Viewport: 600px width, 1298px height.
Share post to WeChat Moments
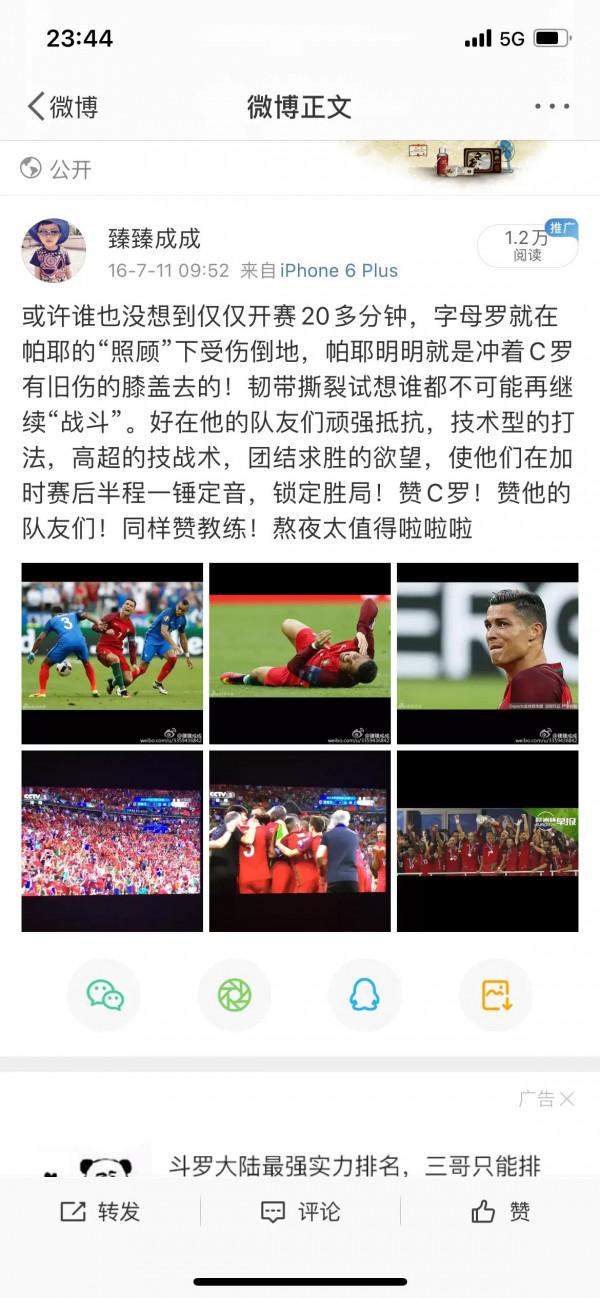coord(234,994)
